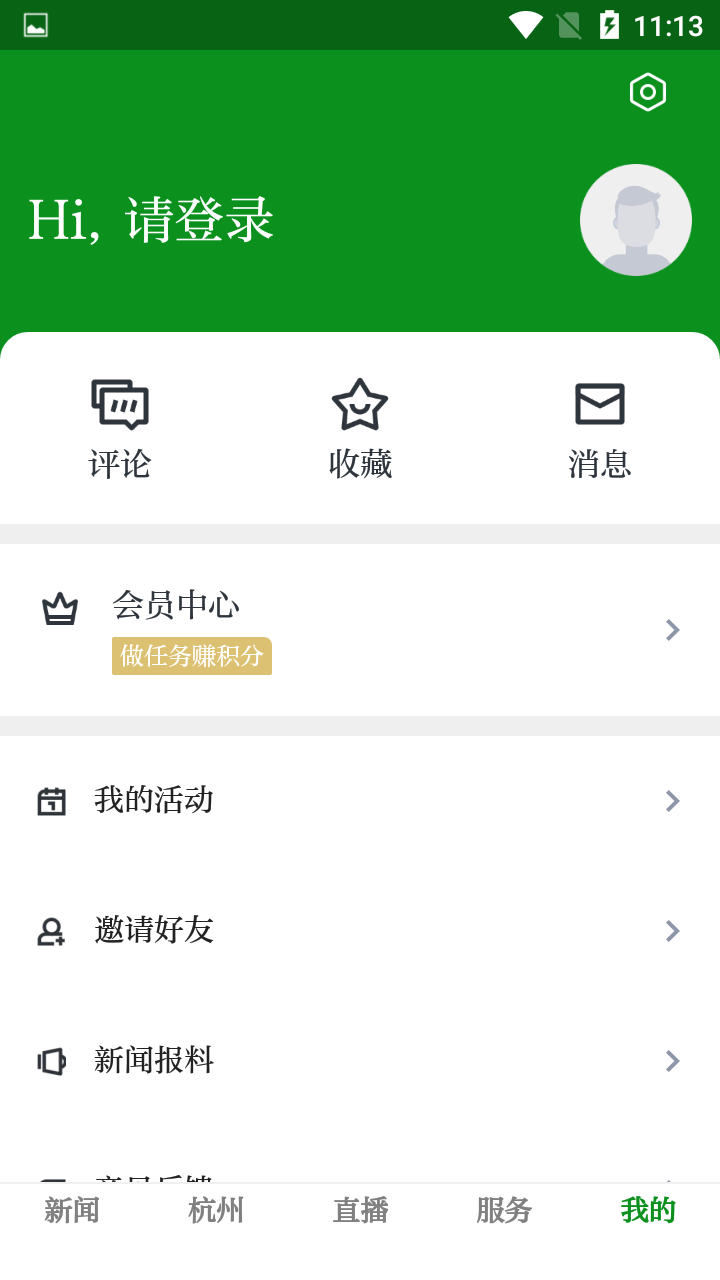Switch to the 杭州 tab
720x1280 pixels.
pyautogui.click(x=216, y=1210)
